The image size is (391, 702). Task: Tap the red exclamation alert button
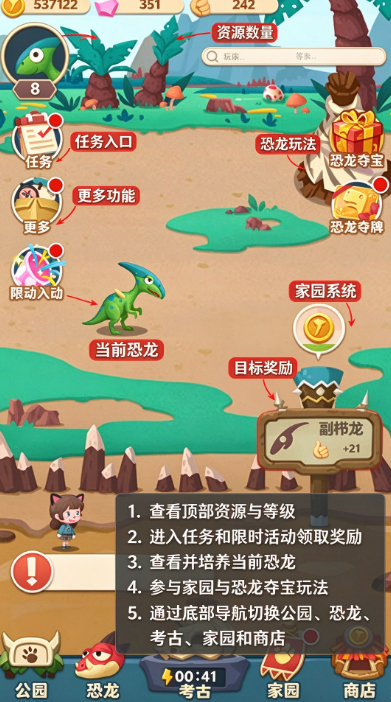pyautogui.click(x=32, y=572)
